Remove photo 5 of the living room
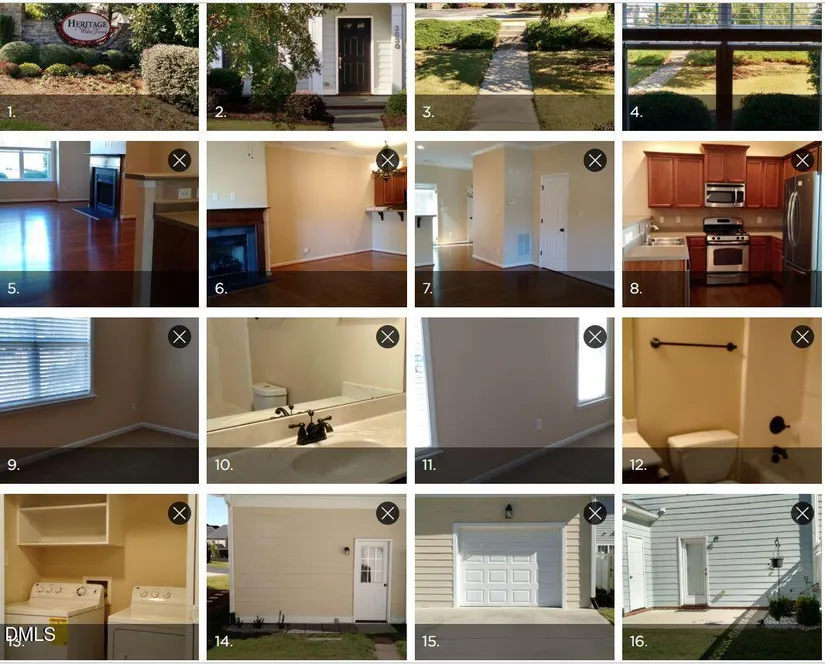Image resolution: width=825 pixels, height=665 pixels. click(x=179, y=160)
